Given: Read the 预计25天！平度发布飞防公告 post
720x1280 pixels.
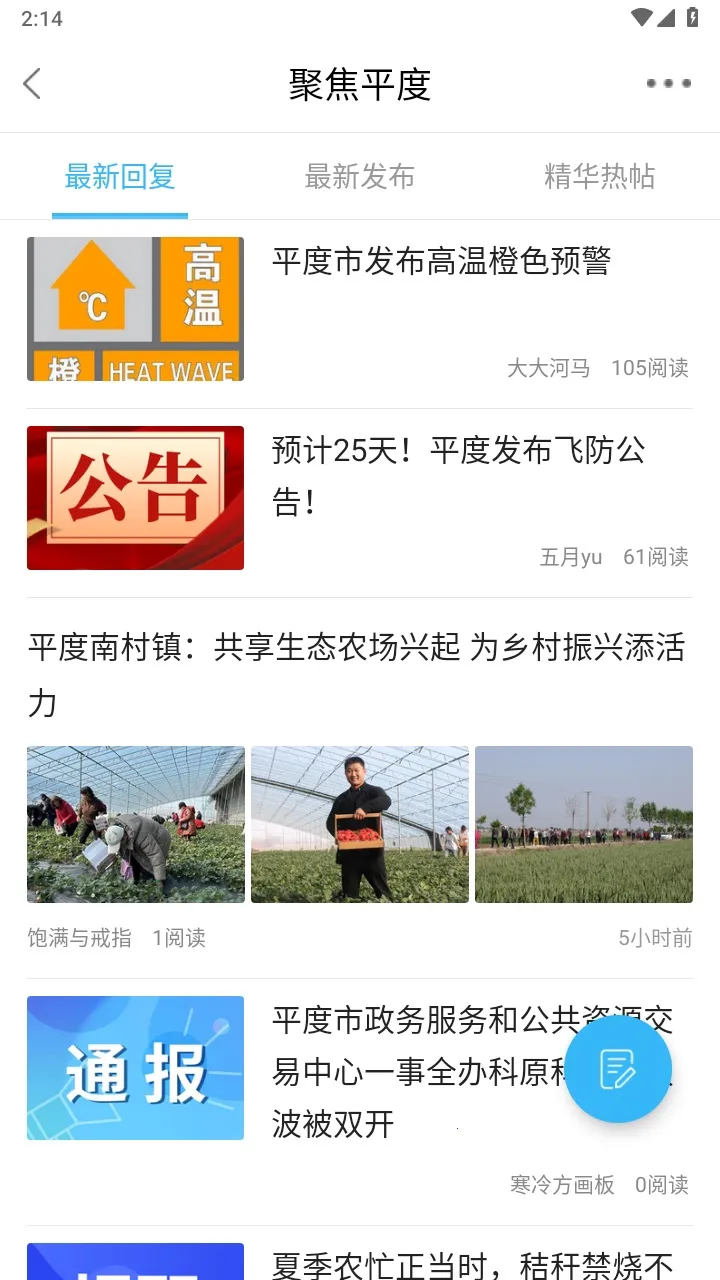Looking at the screenshot, I should [x=458, y=475].
